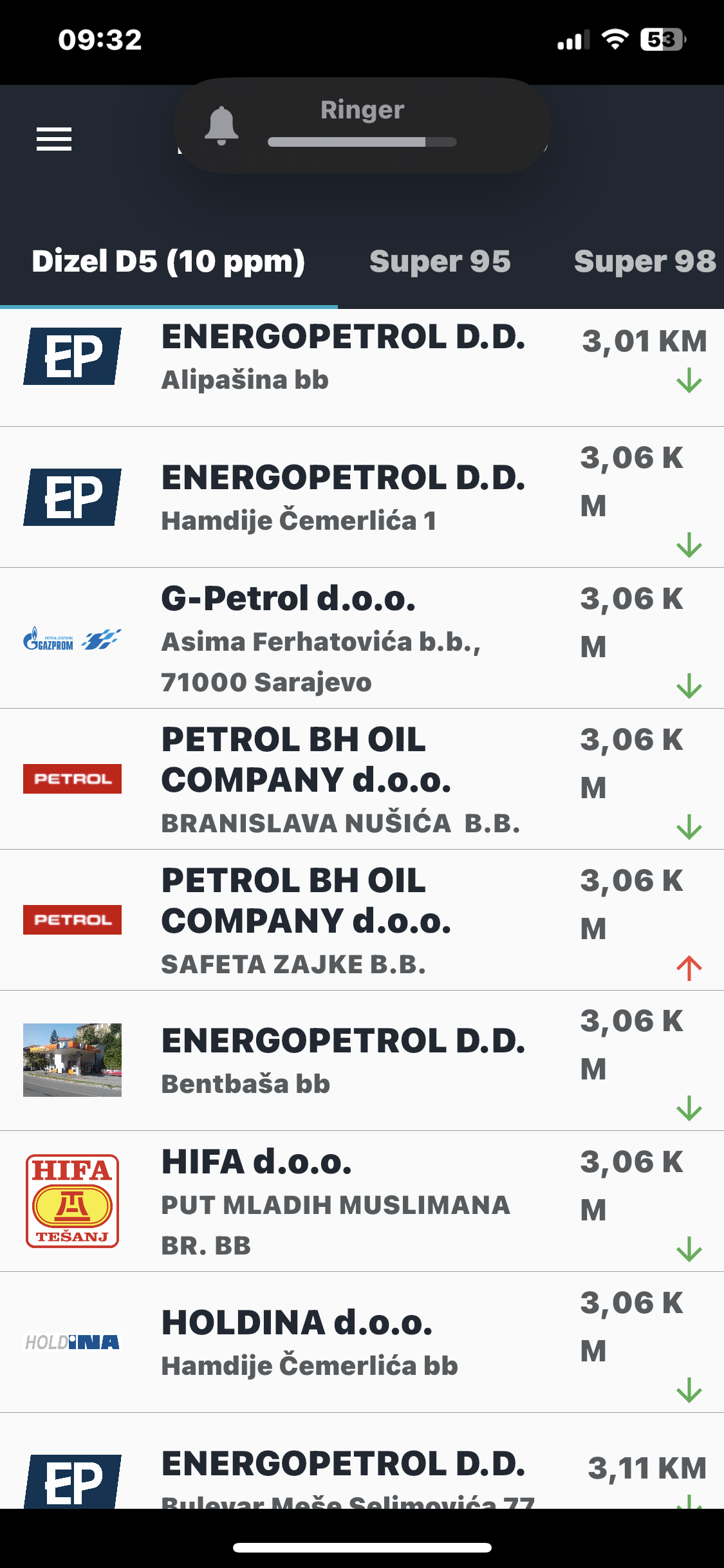724x1568 pixels.
Task: Open the hamburger drawer menu
Action: [x=54, y=139]
